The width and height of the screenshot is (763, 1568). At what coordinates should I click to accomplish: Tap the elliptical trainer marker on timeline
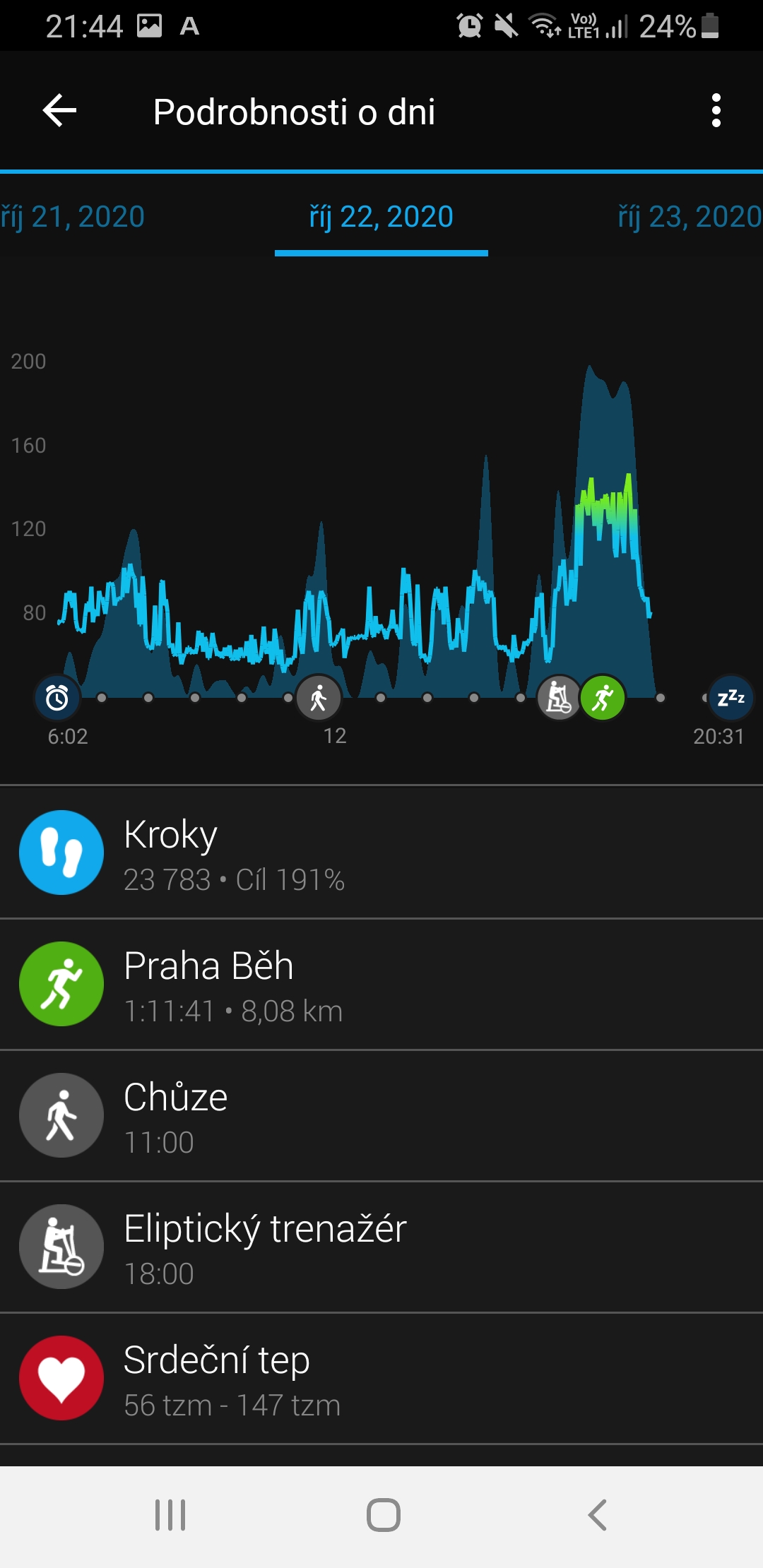click(559, 698)
